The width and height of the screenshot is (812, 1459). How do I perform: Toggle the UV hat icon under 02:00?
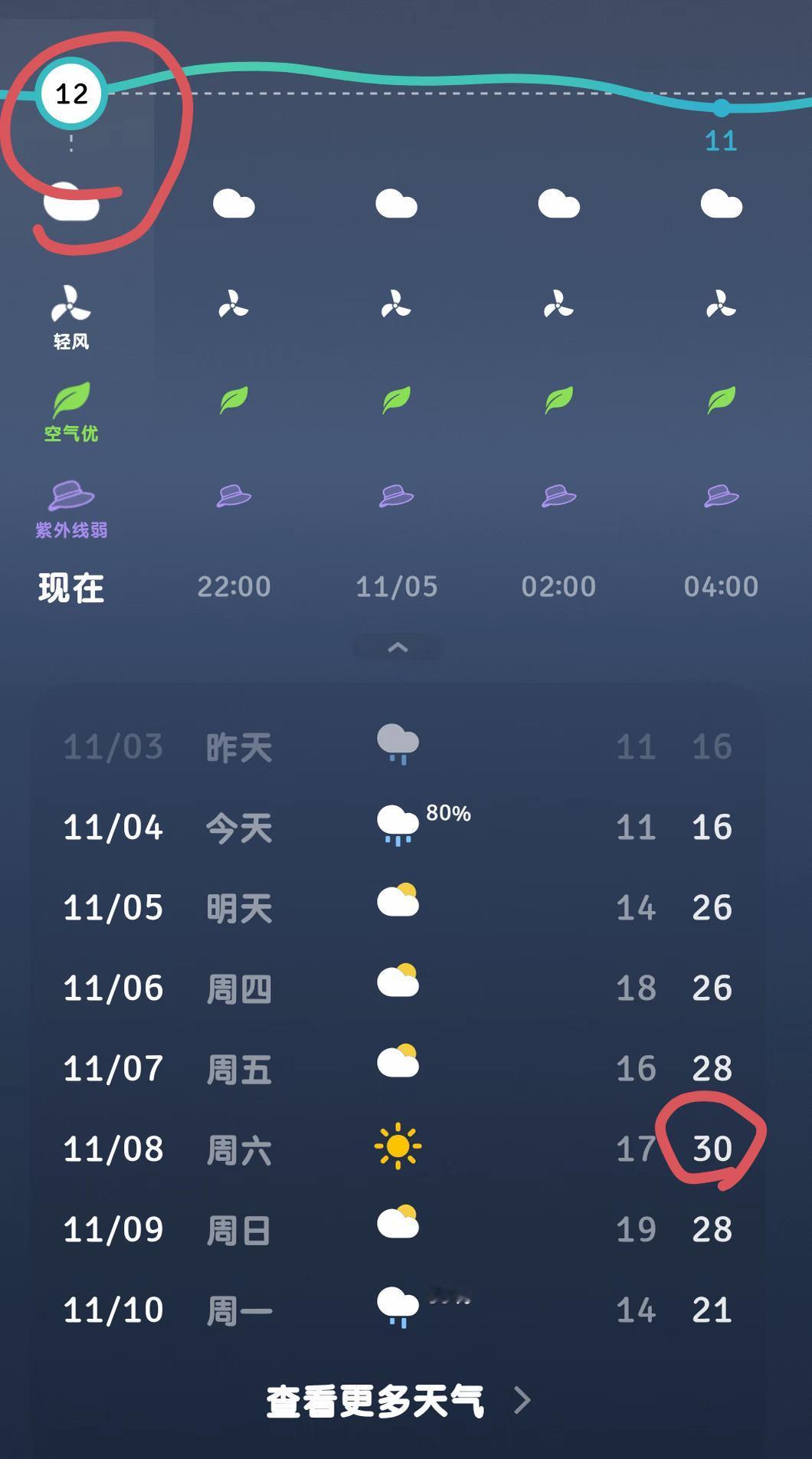(559, 498)
